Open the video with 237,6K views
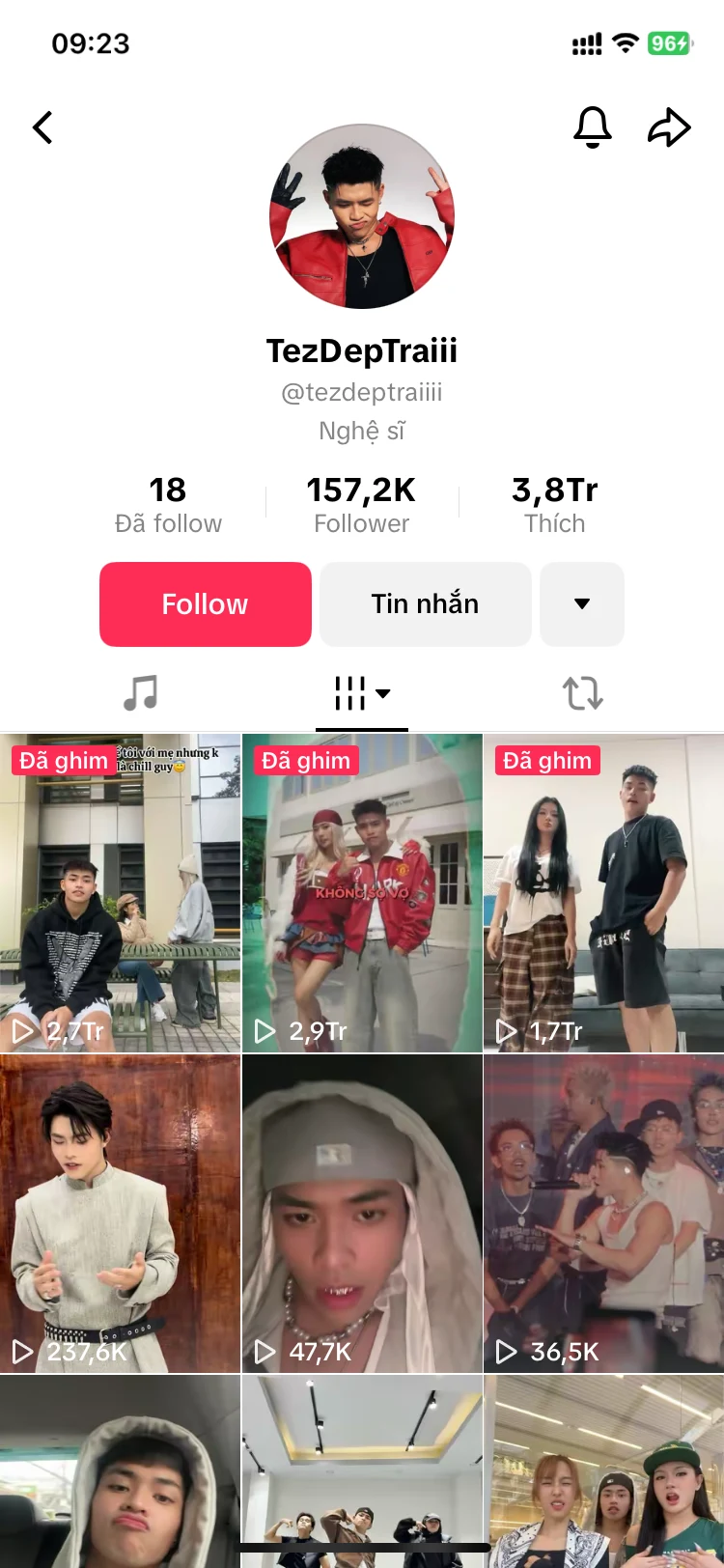This screenshot has height=1568, width=724. [120, 1214]
